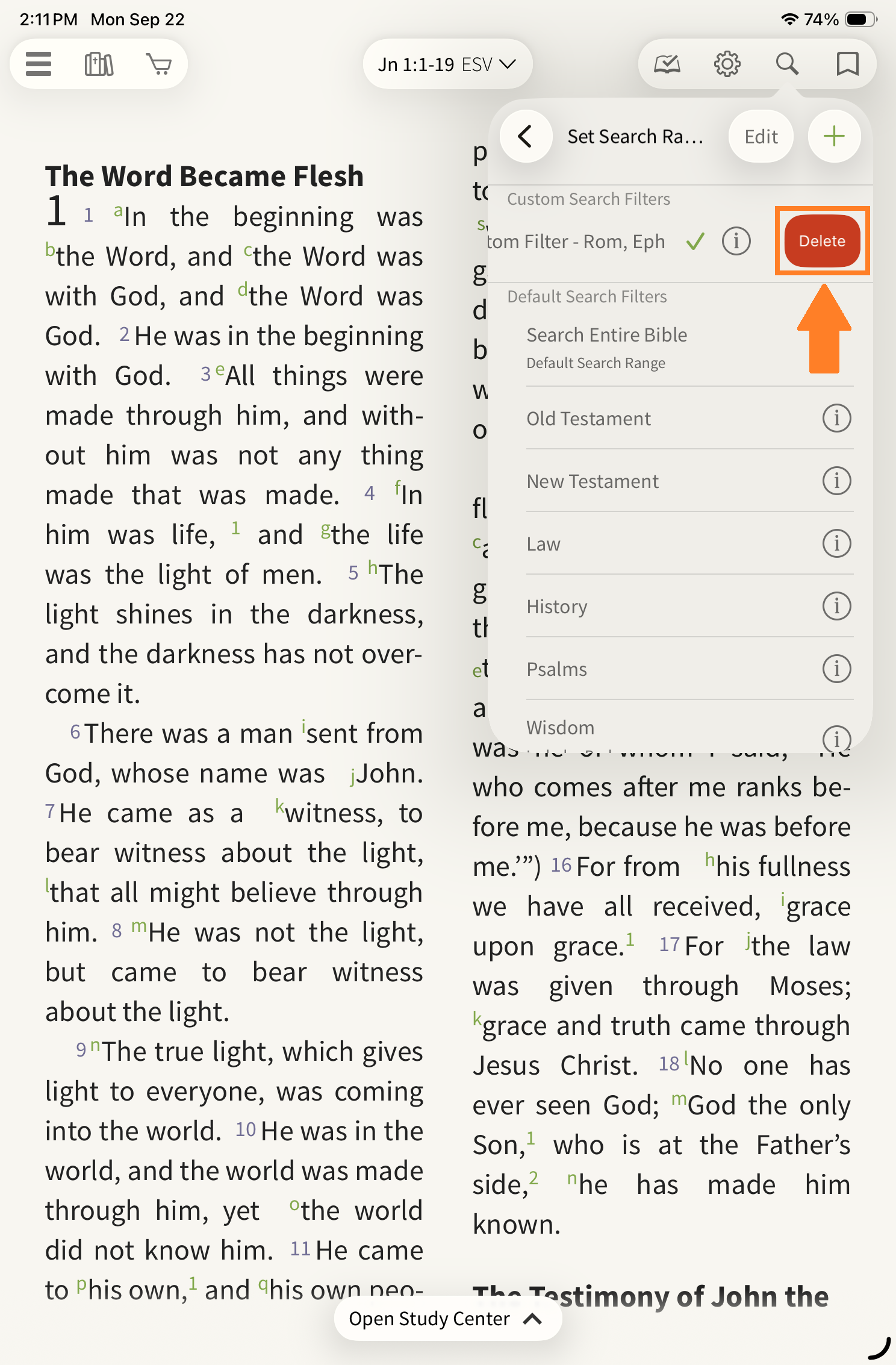Show info for the Rom, Eph filter

point(736,242)
